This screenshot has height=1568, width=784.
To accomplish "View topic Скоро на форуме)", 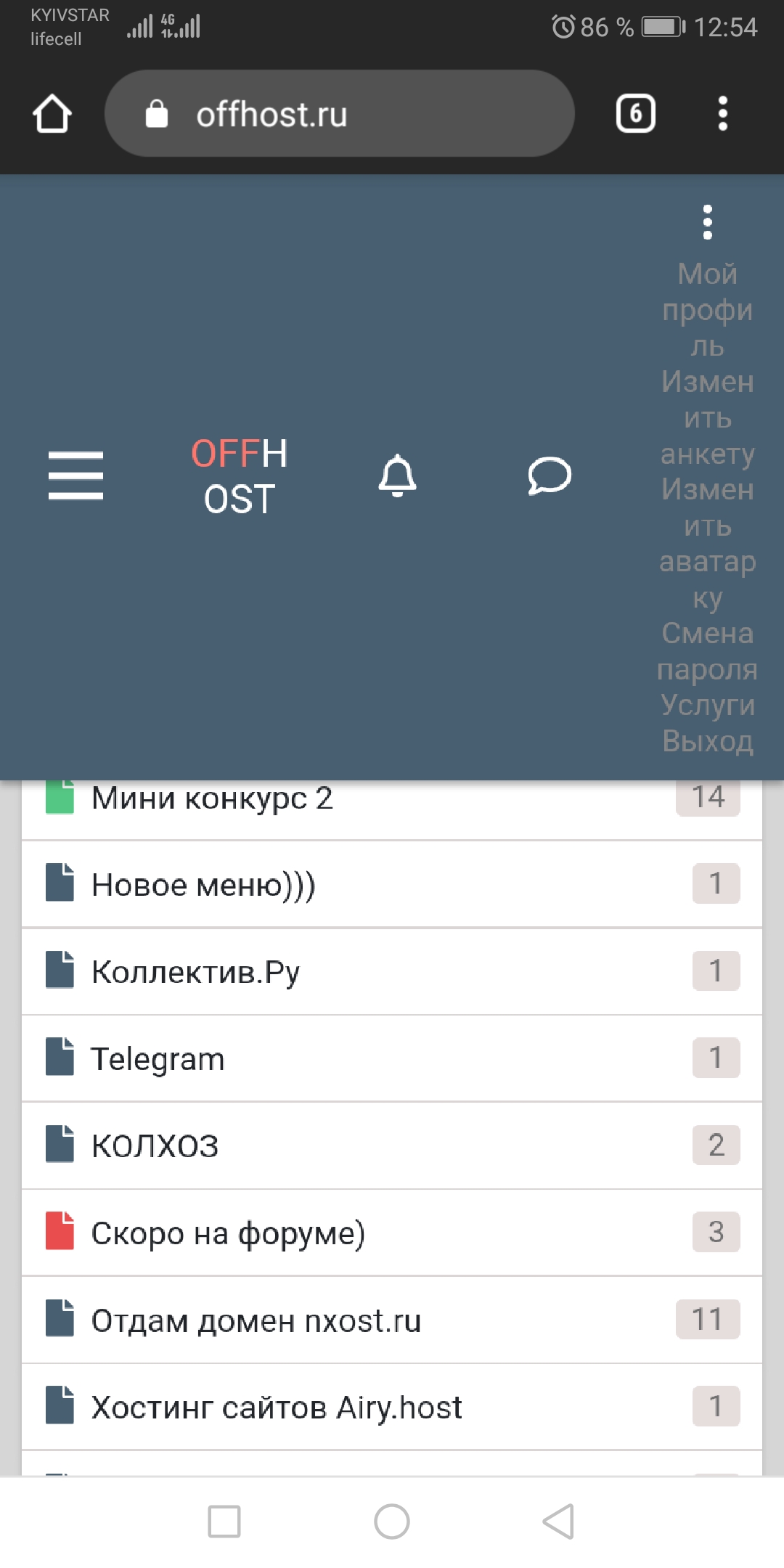I will 228,1233.
